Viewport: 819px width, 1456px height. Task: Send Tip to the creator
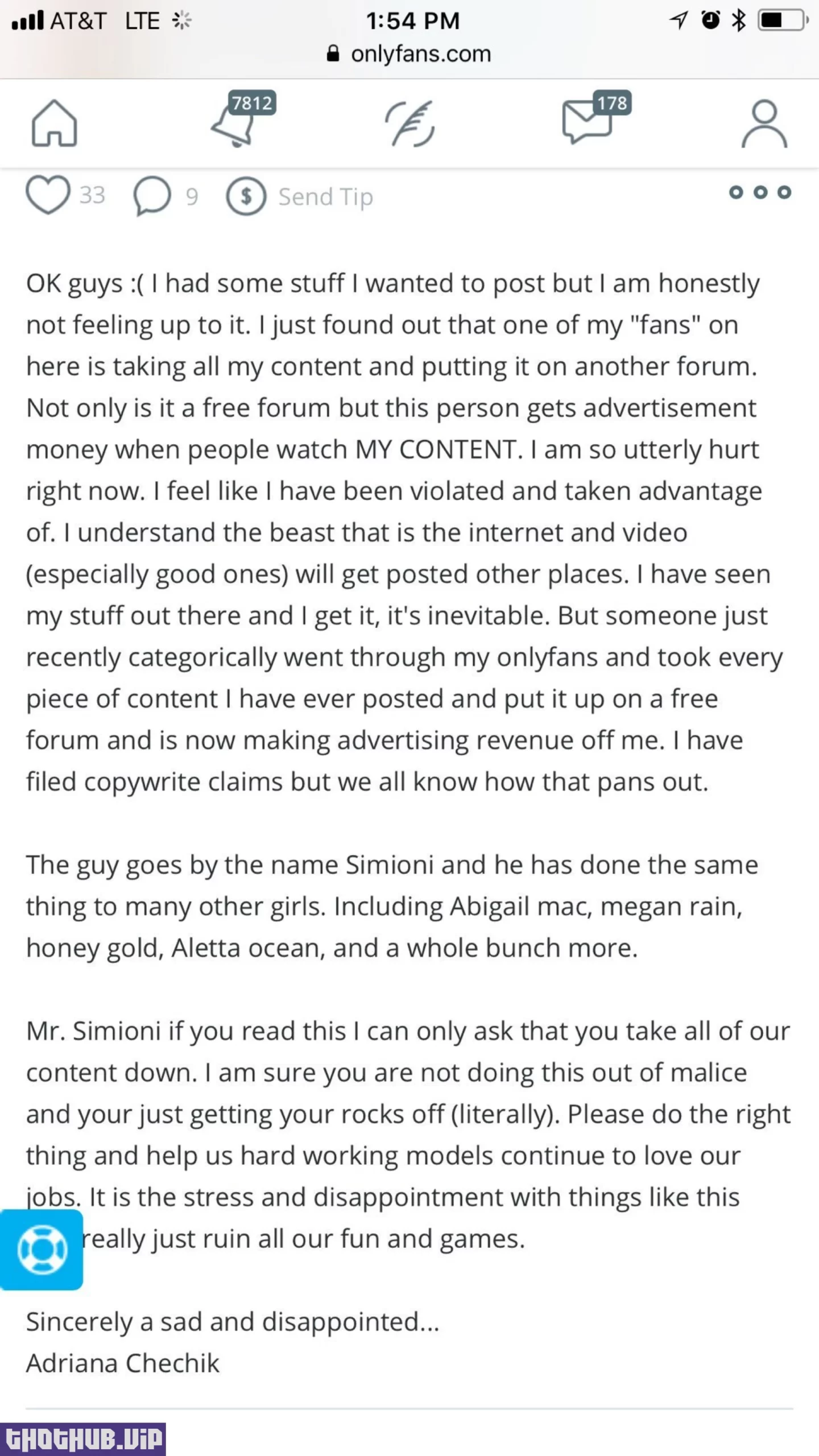click(300, 196)
